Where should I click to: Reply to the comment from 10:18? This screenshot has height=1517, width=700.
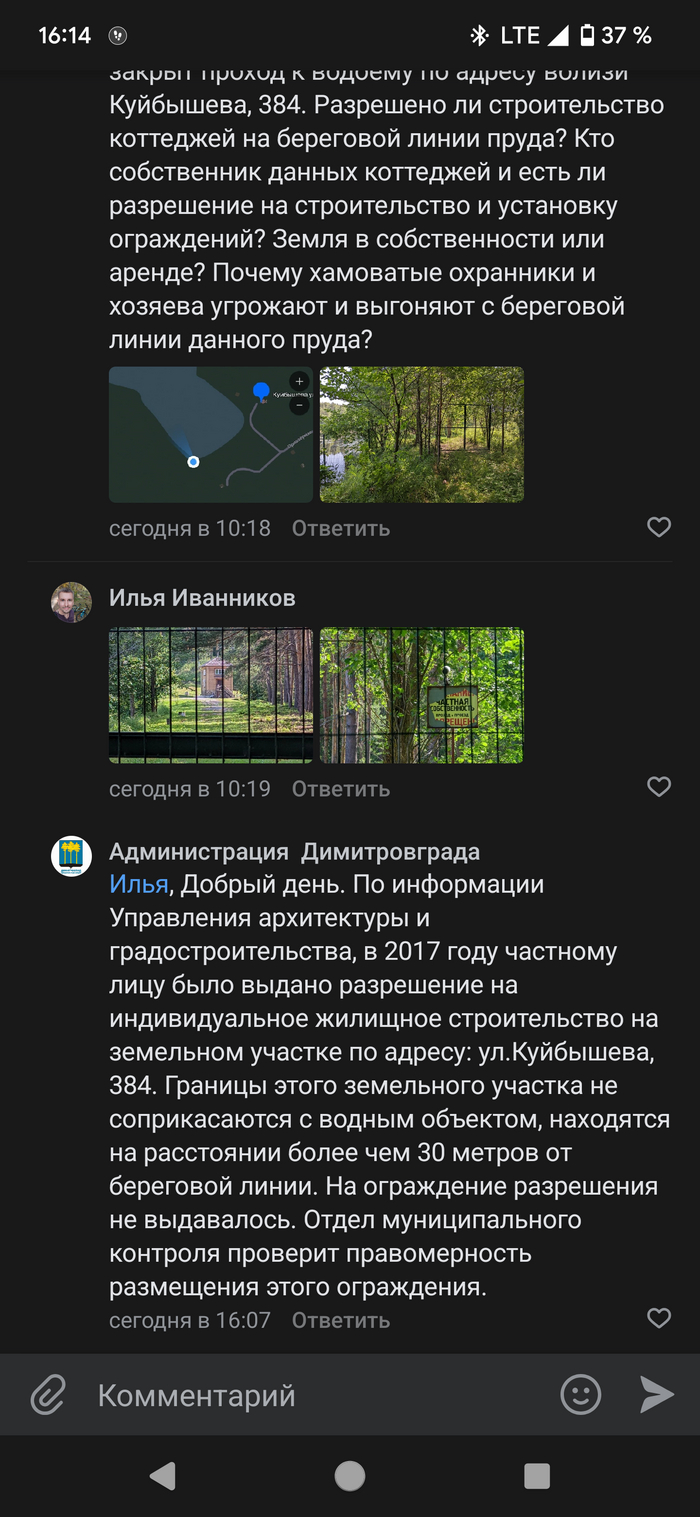point(340,528)
